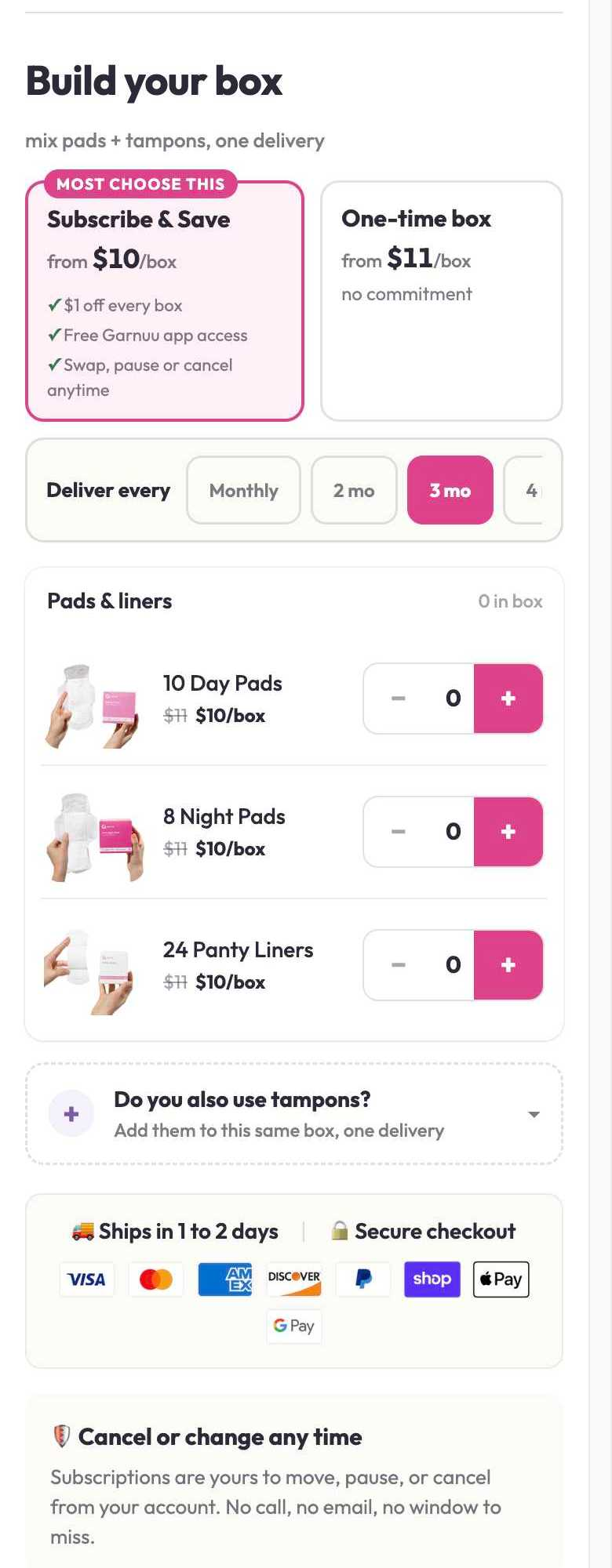
Task: Decrease the 10 Day Pads quantity
Action: click(399, 699)
